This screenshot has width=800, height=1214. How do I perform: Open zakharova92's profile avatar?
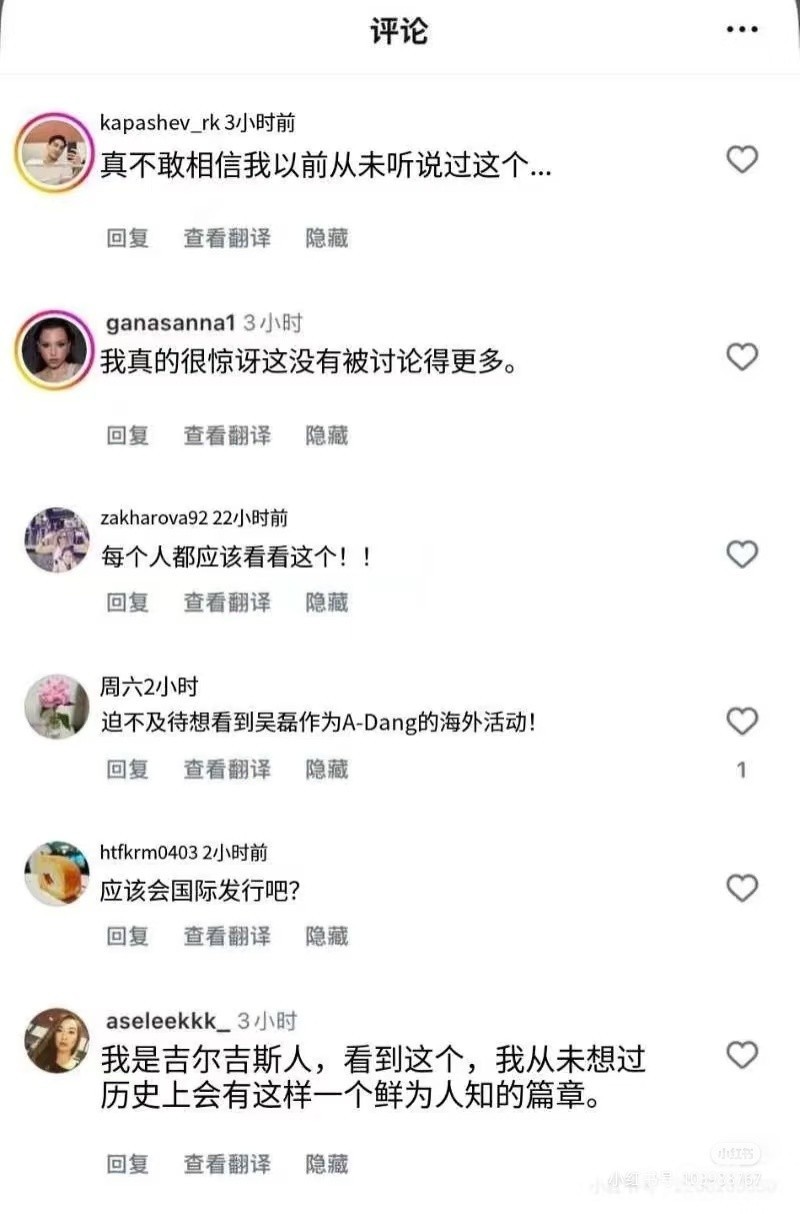click(x=57, y=540)
